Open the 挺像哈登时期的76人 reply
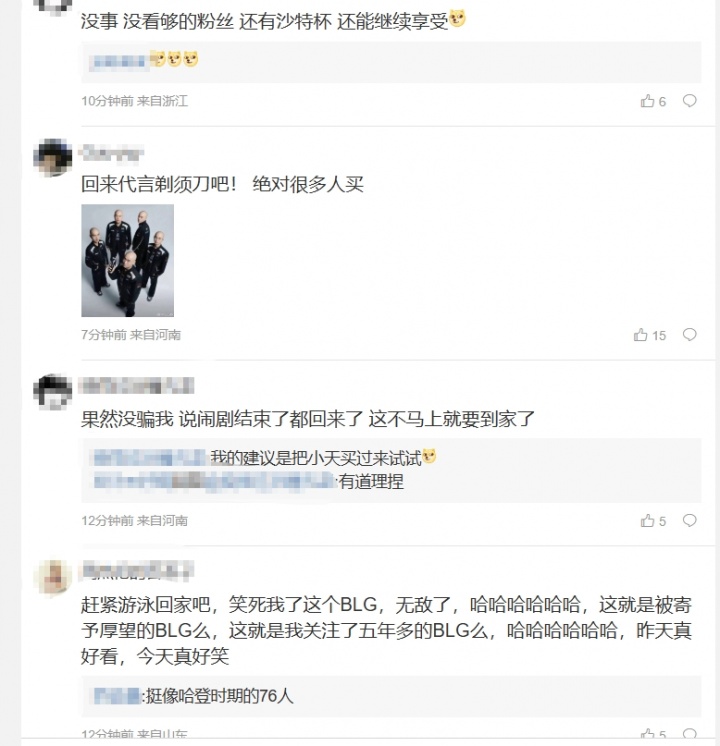 (220, 696)
